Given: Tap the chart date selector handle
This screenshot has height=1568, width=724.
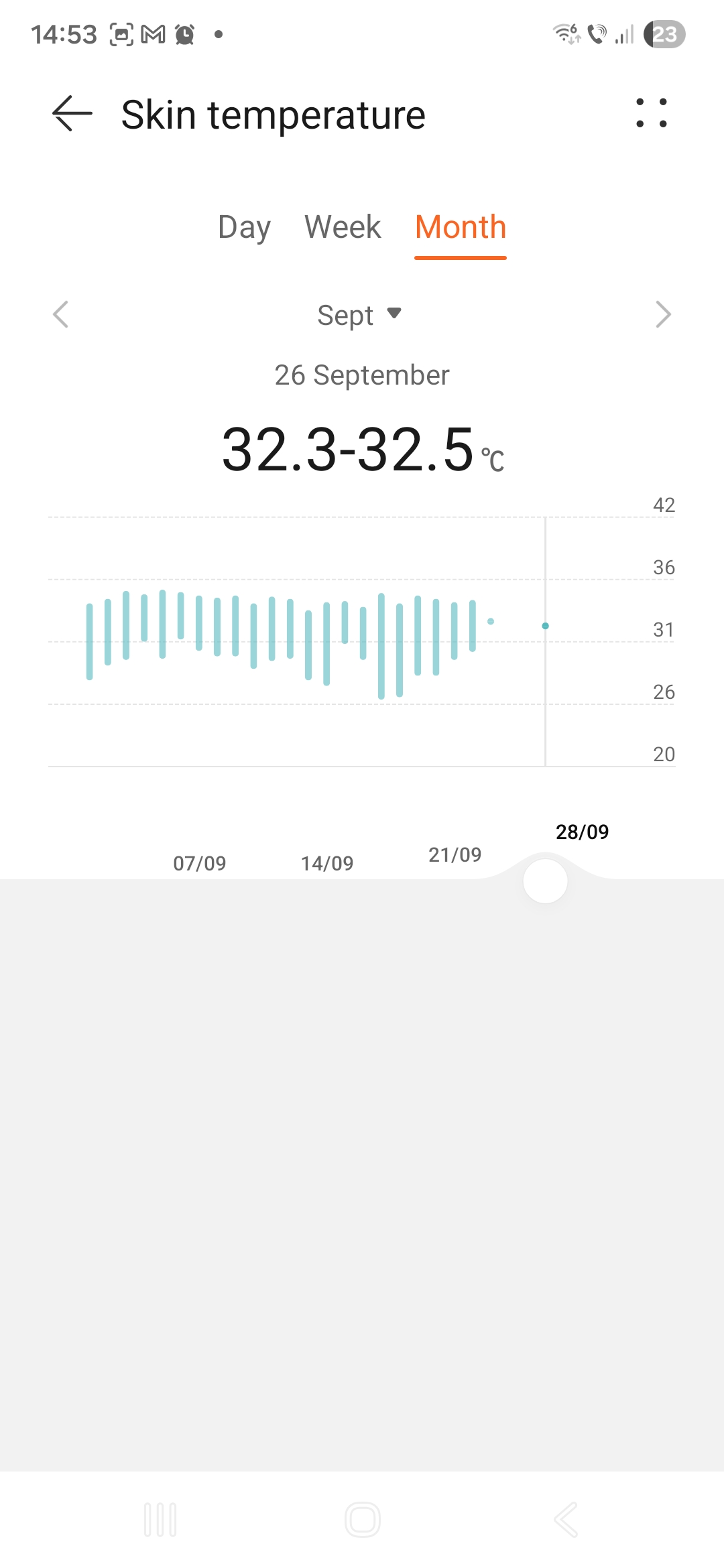Looking at the screenshot, I should 545,881.
